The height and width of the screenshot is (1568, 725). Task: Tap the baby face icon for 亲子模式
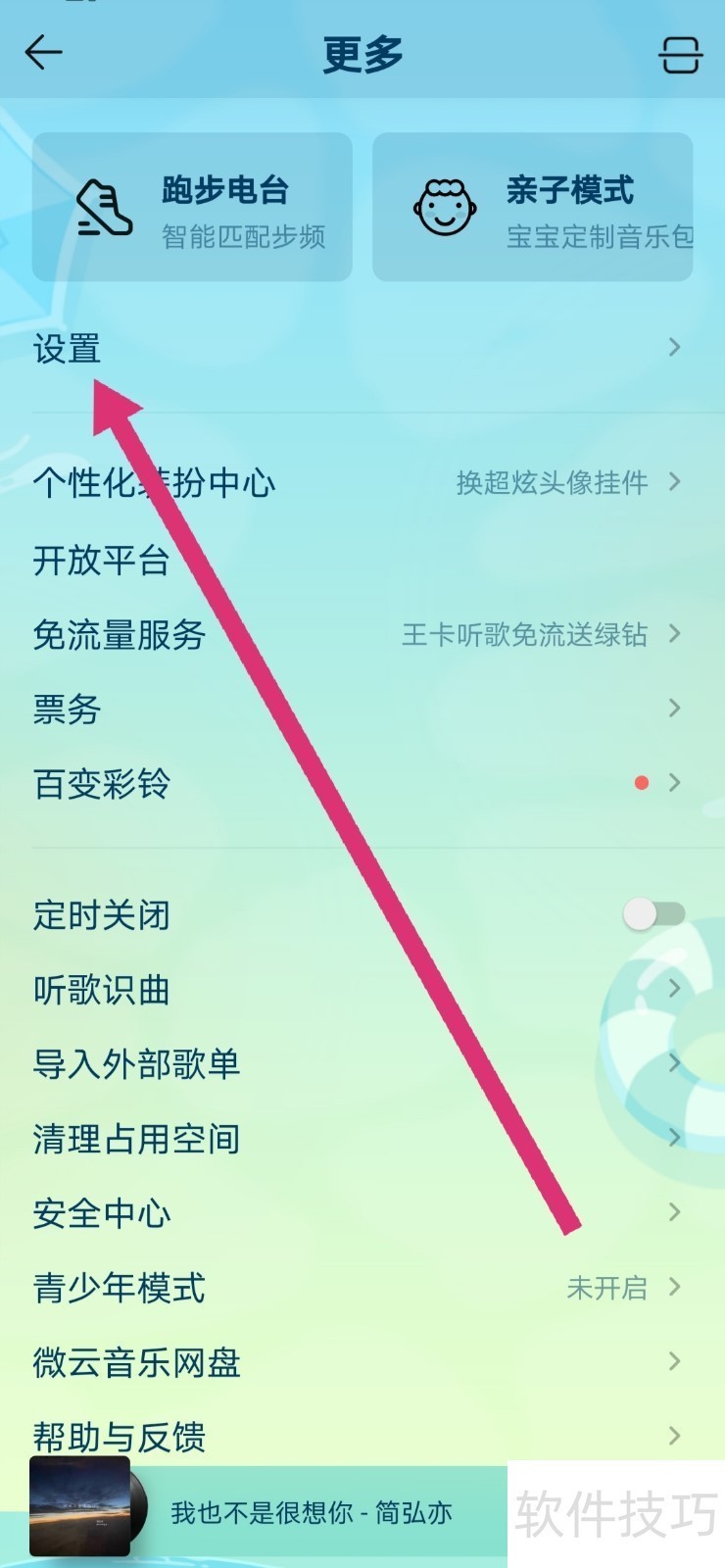click(443, 206)
